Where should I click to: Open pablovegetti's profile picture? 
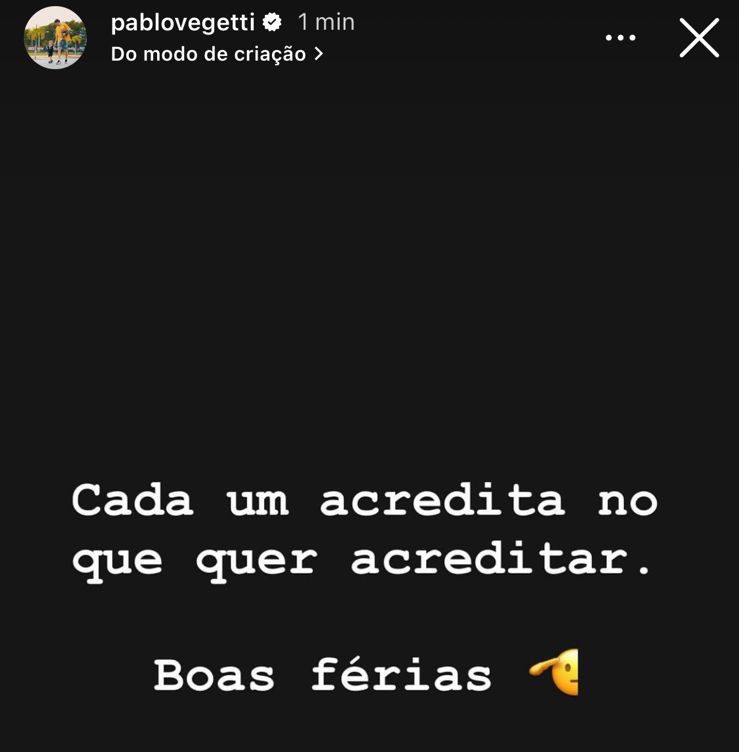55,38
